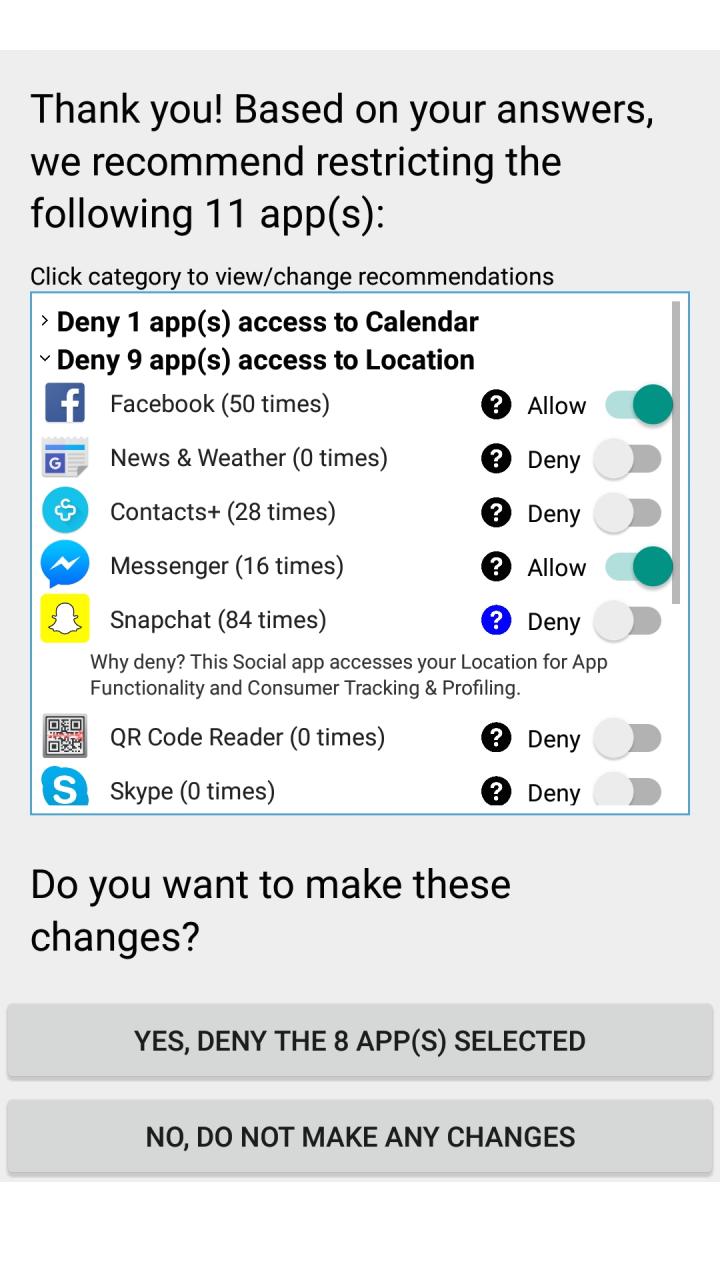Click the News & Weather app icon
This screenshot has width=720, height=1280.
(x=65, y=458)
